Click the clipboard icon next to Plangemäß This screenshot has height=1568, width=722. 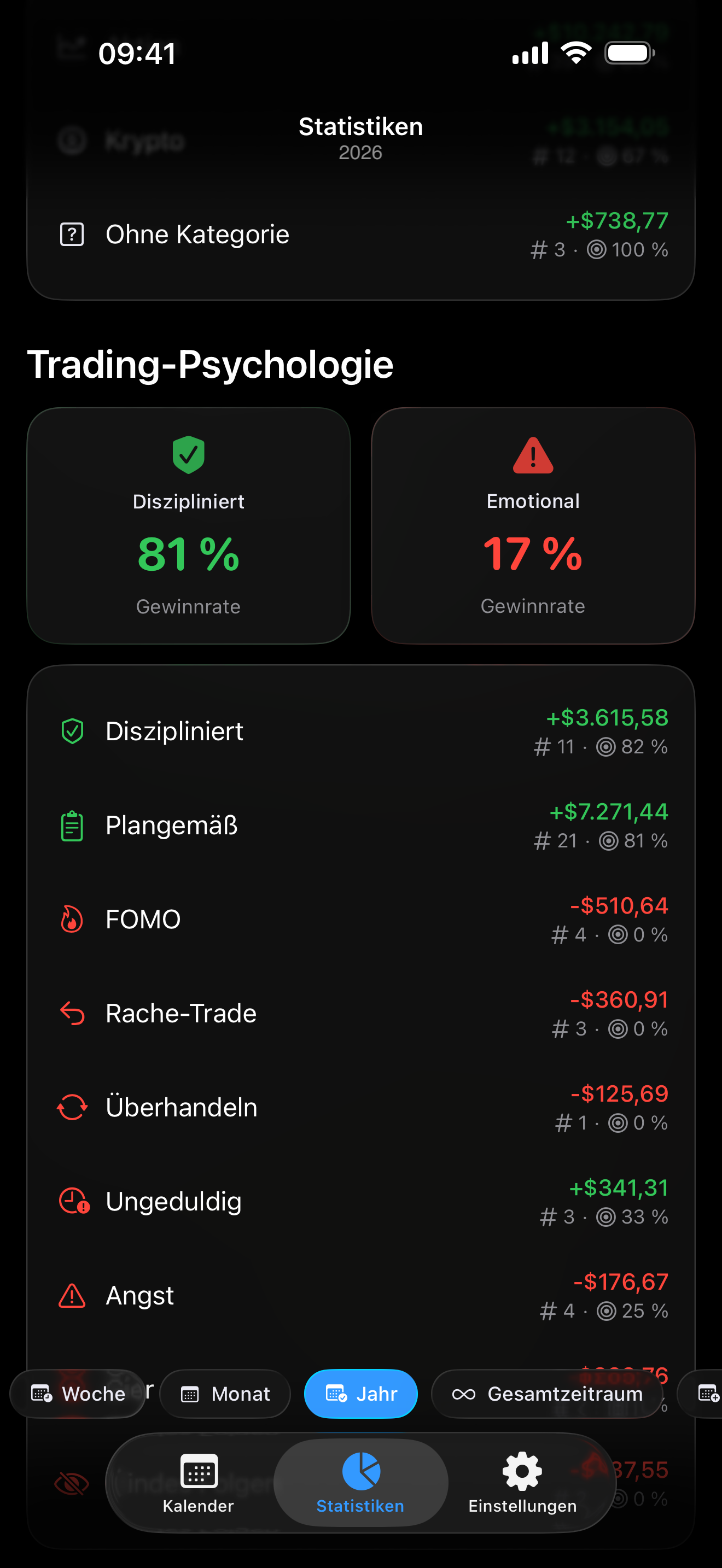tap(72, 825)
